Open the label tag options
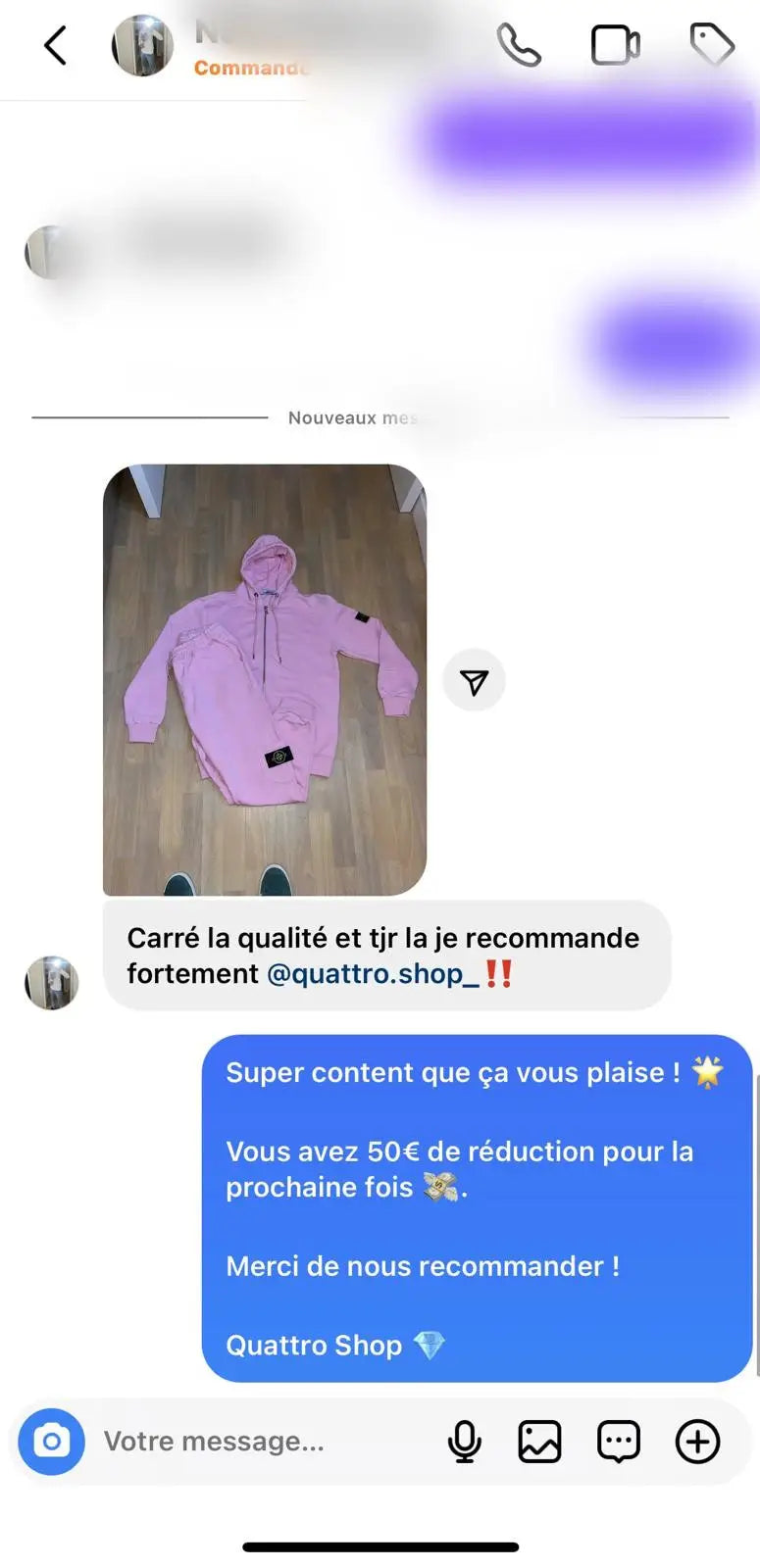 point(712,45)
